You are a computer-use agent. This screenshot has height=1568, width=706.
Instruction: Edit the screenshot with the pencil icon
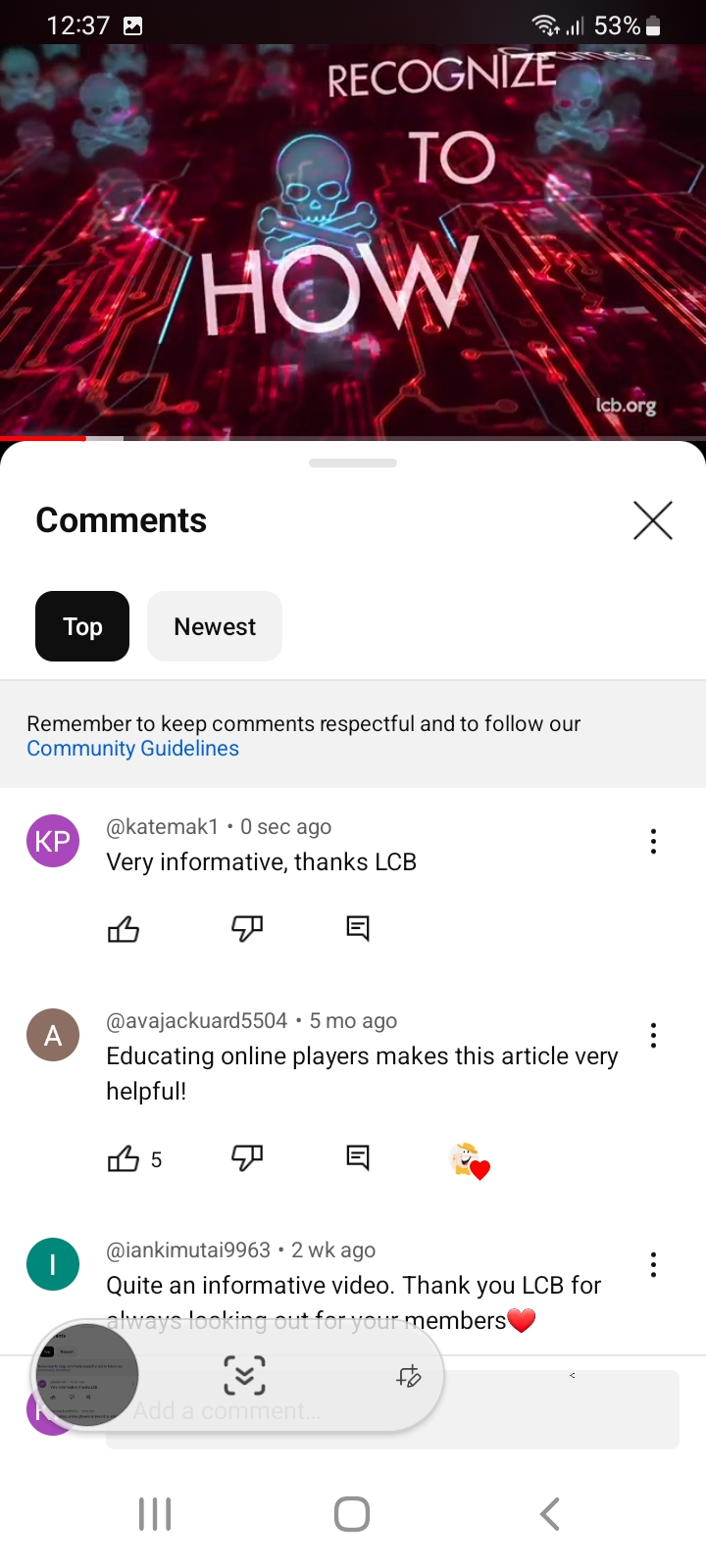pos(408,1376)
